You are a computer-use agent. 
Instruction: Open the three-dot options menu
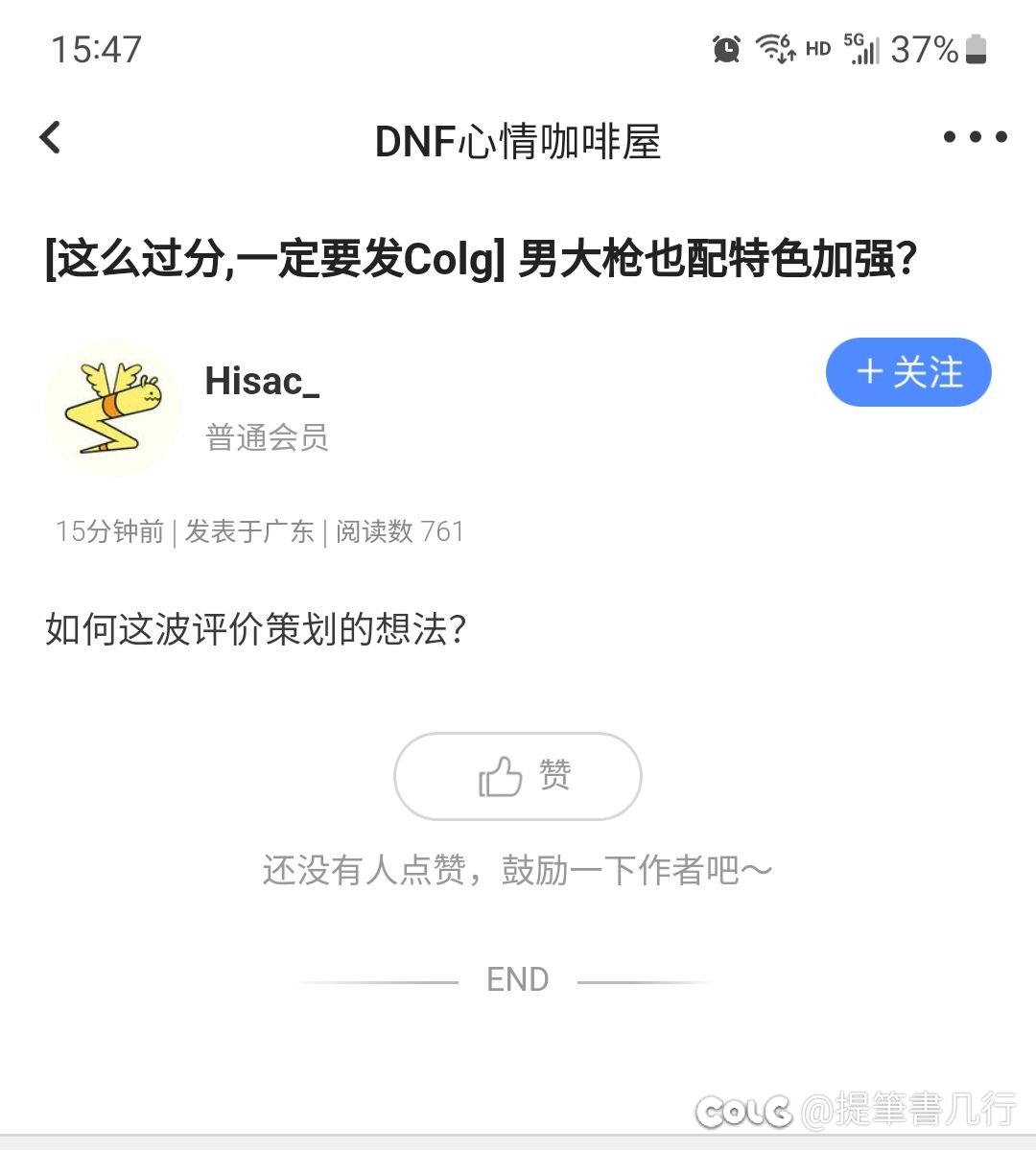(974, 137)
